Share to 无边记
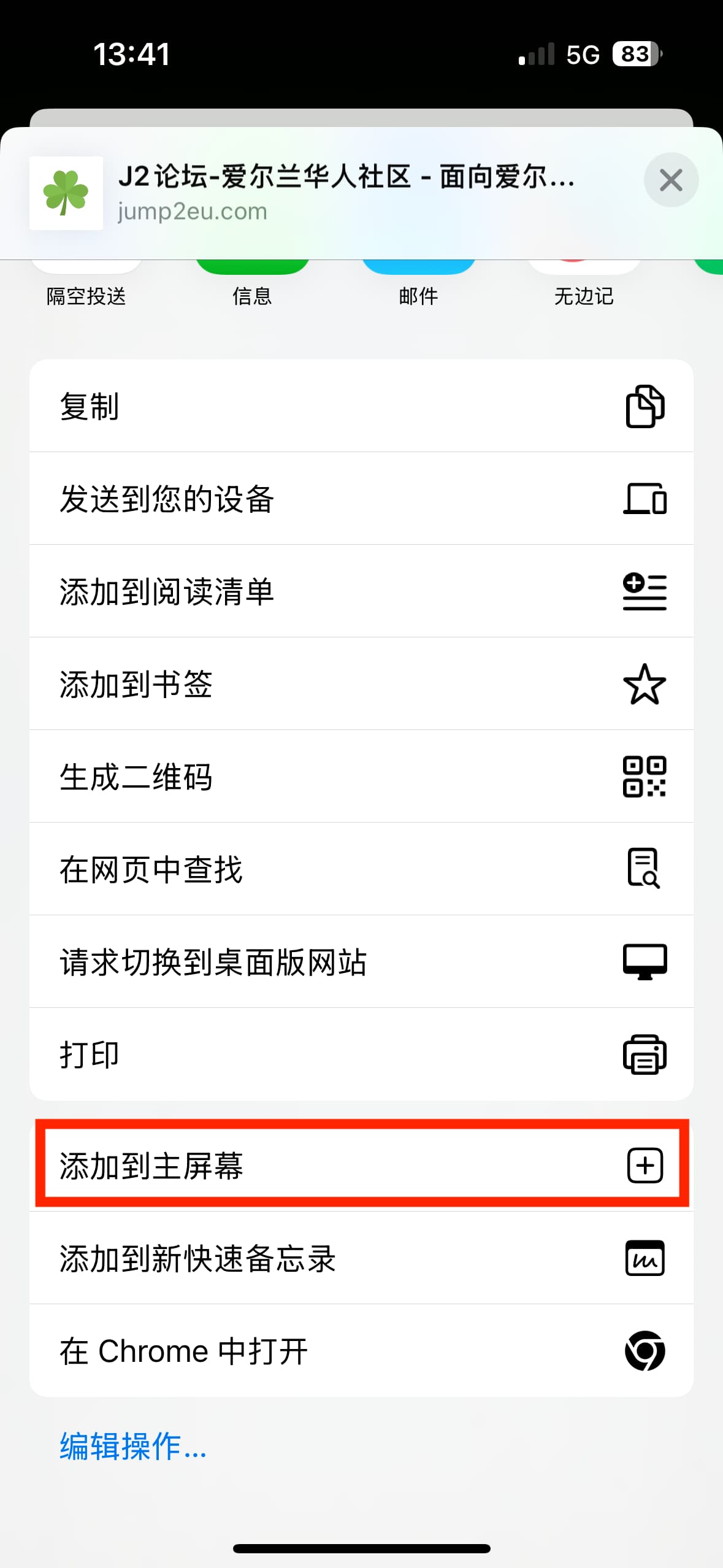 (x=584, y=282)
